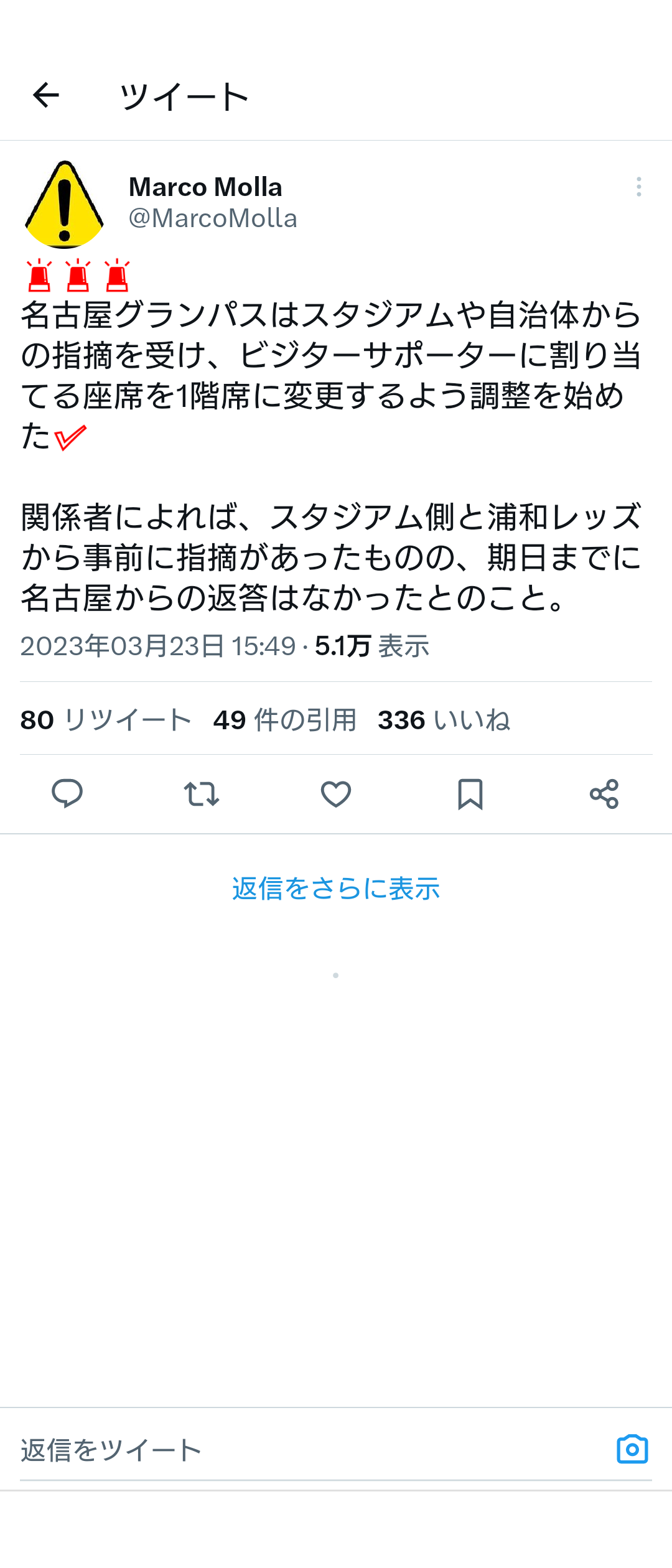Viewport: 672px width, 1568px height.
Task: Tap 返信をさらに表示 to show more replies
Action: pos(336,889)
